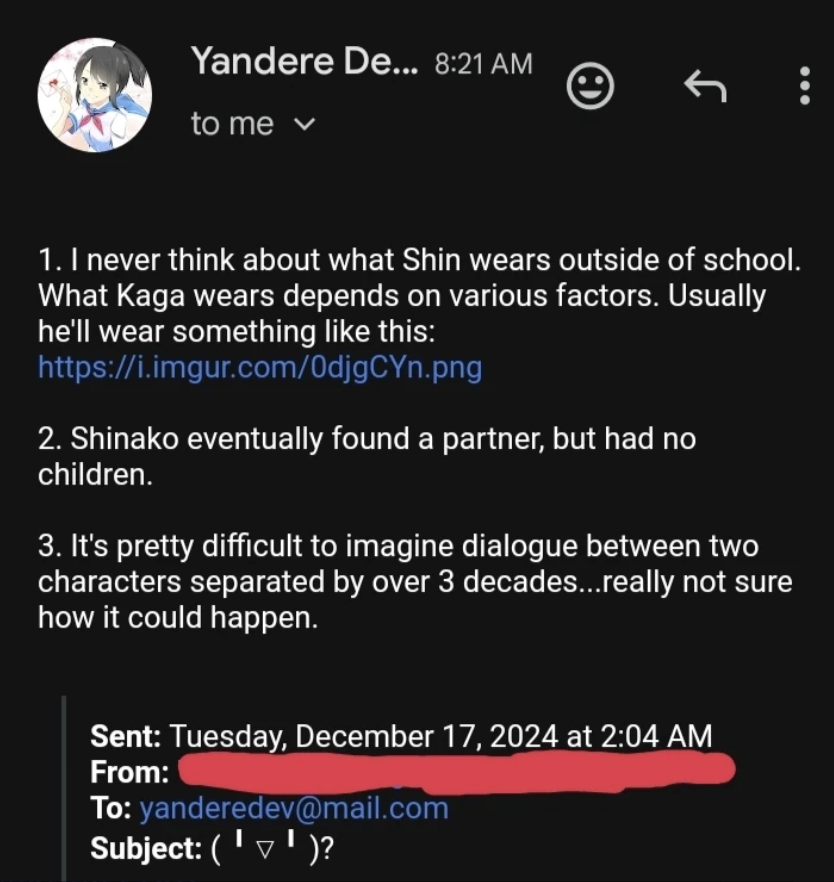The width and height of the screenshot is (834, 882).
Task: Add an emoji reaction to this email
Action: 590,88
